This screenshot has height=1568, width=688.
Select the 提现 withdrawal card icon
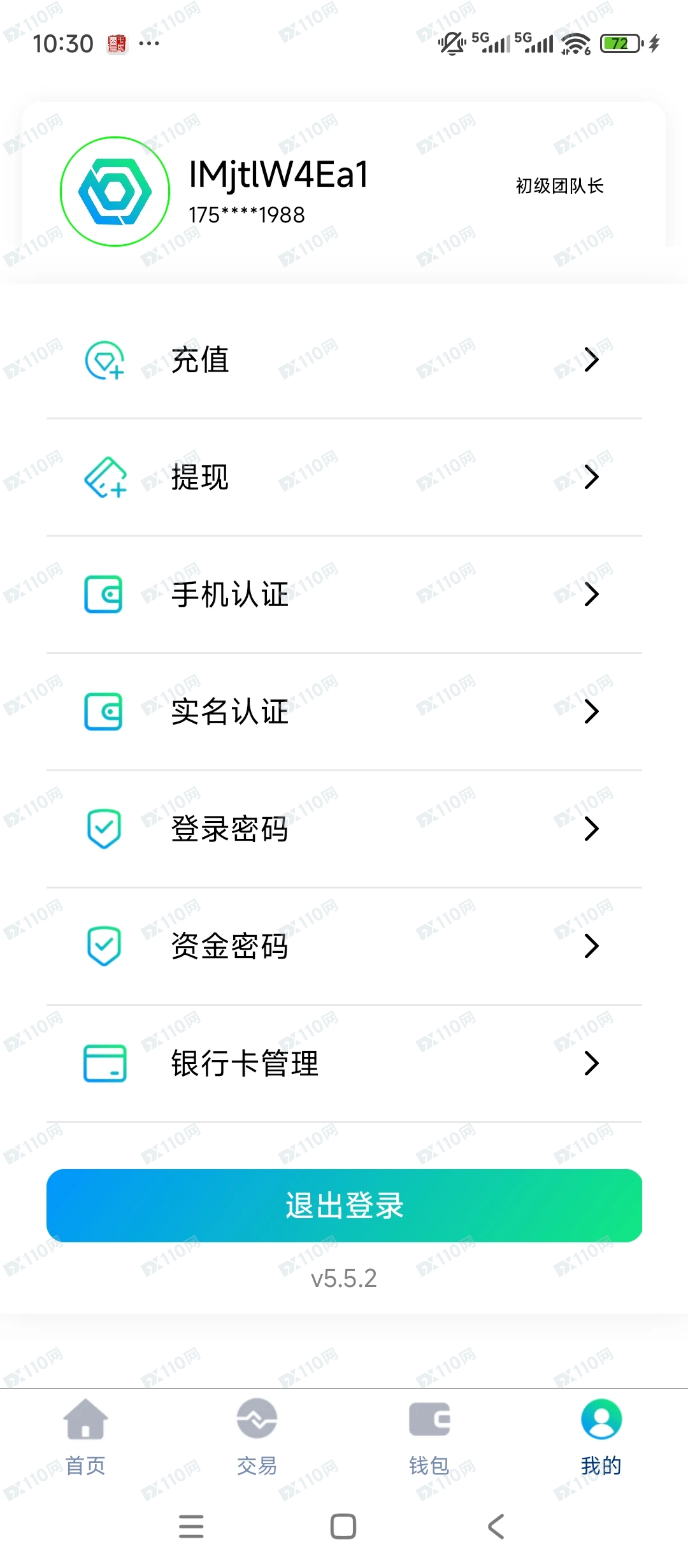coord(104,477)
